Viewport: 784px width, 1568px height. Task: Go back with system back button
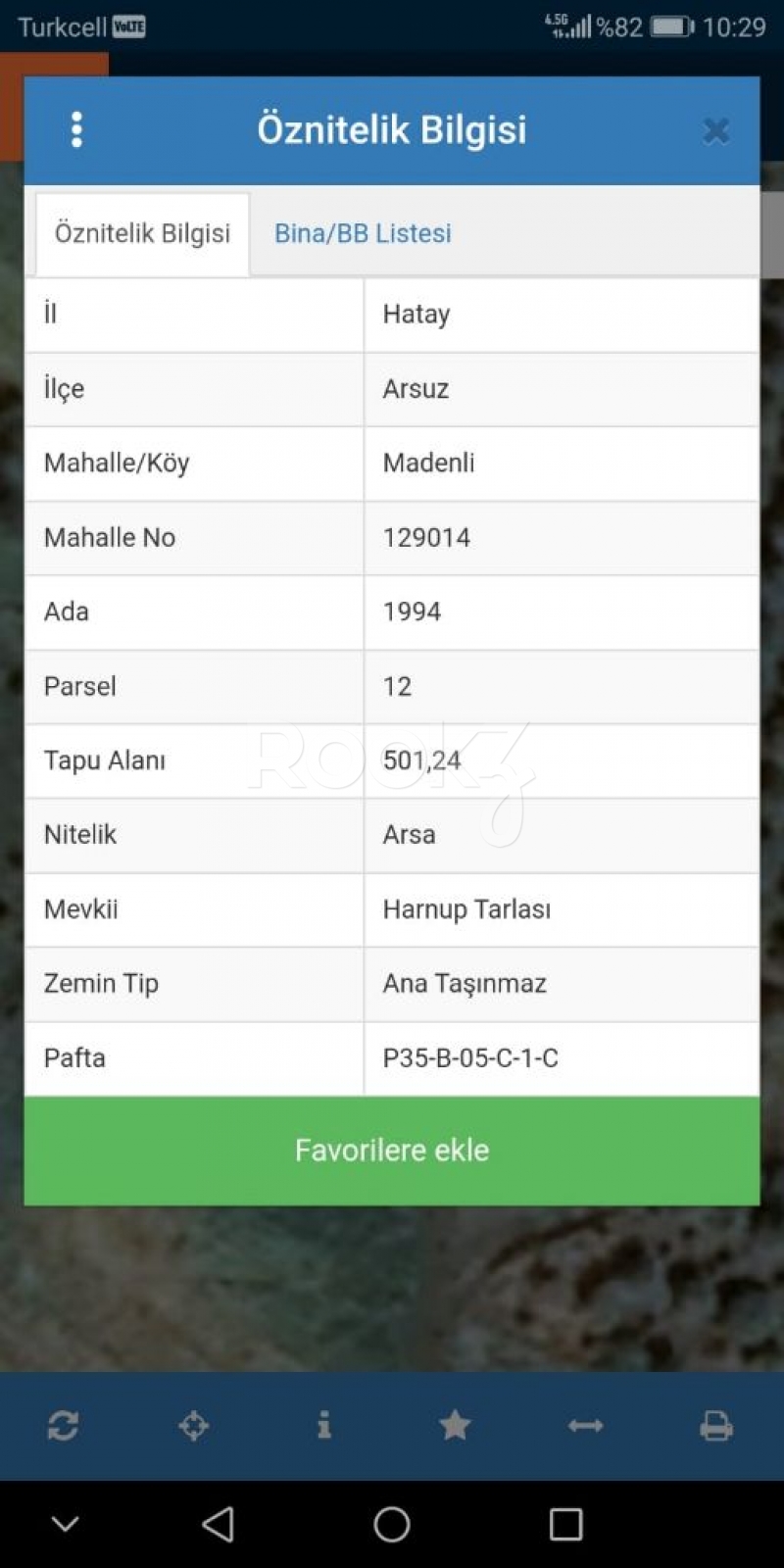click(218, 1524)
